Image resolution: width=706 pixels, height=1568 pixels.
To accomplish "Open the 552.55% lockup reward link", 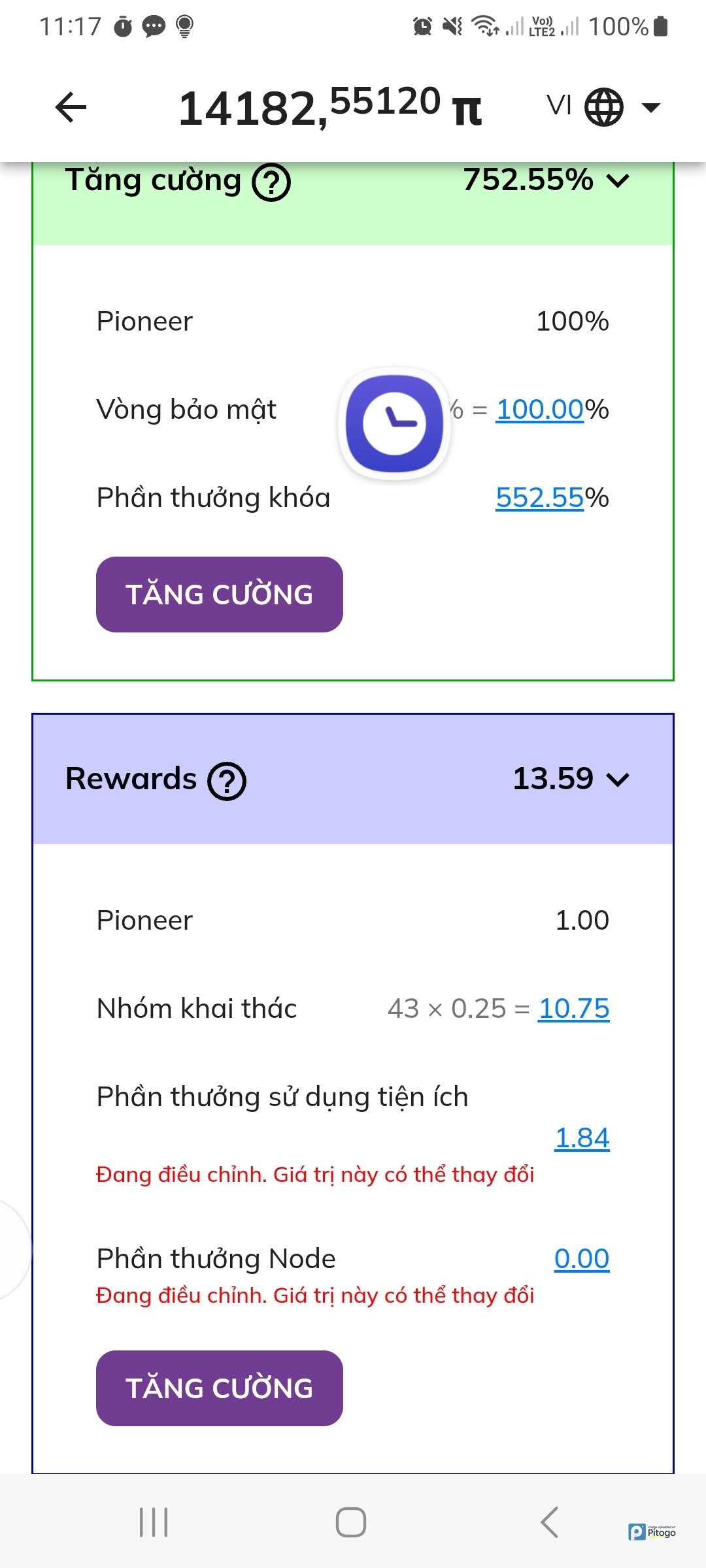I will click(x=539, y=498).
